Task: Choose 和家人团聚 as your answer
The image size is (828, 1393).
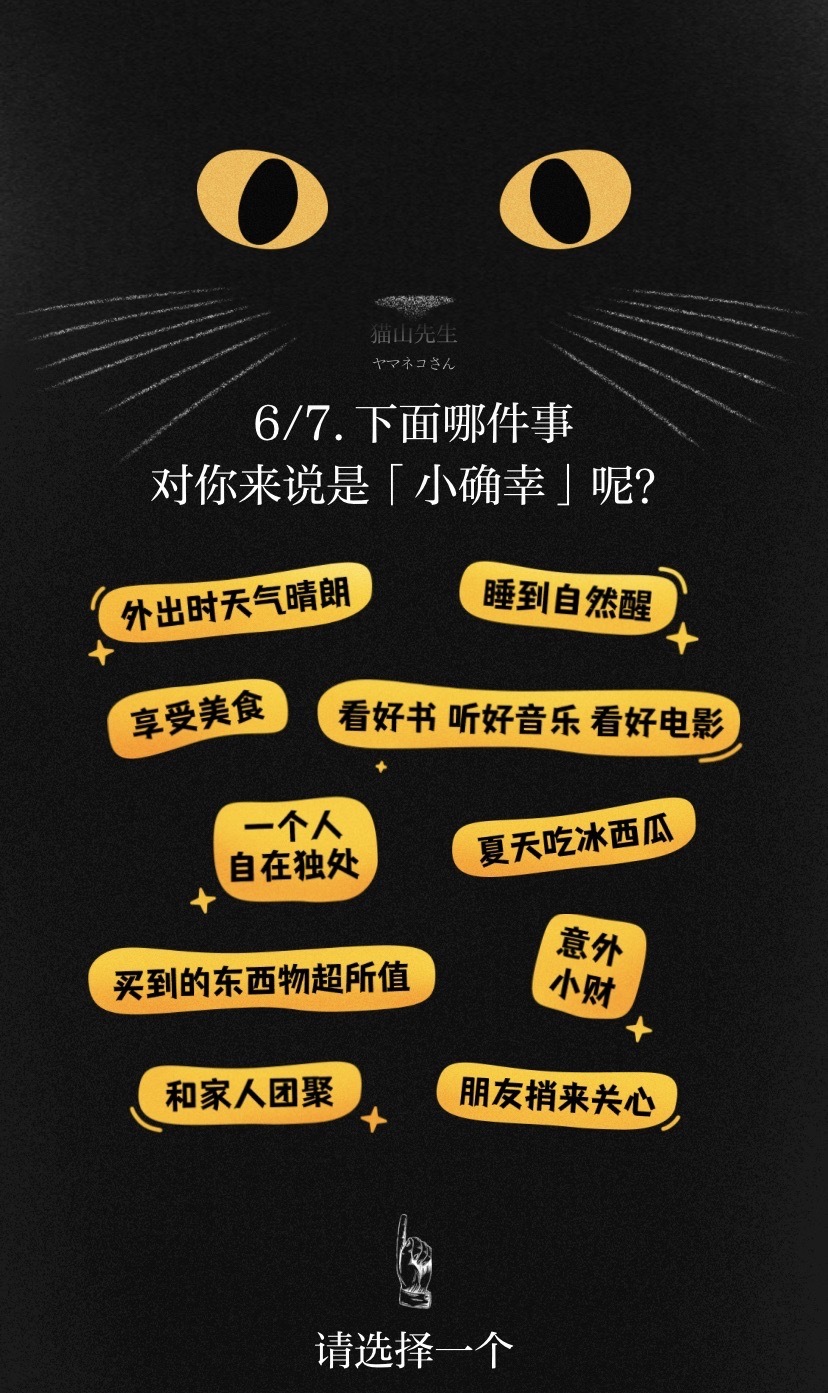Action: pos(249,1093)
